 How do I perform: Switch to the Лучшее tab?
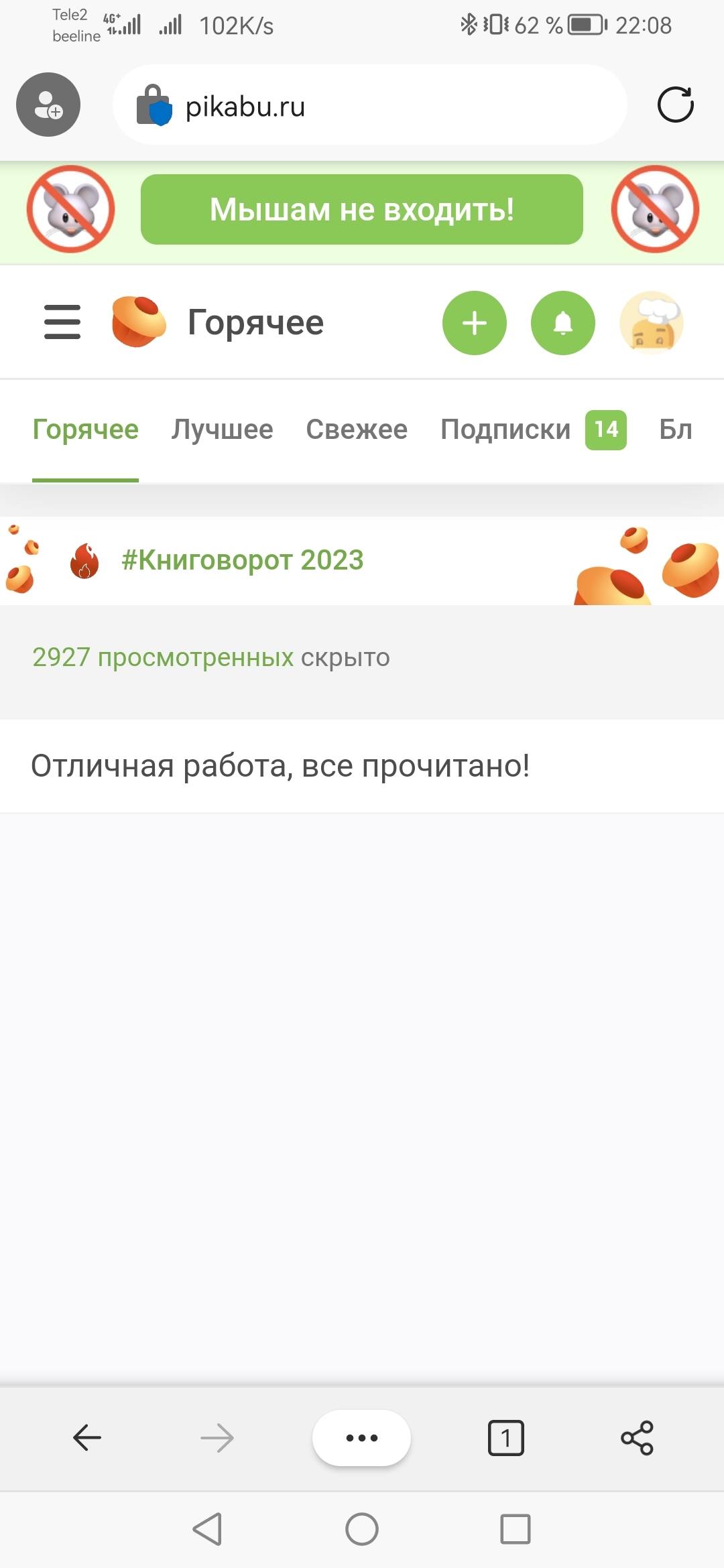tap(222, 430)
